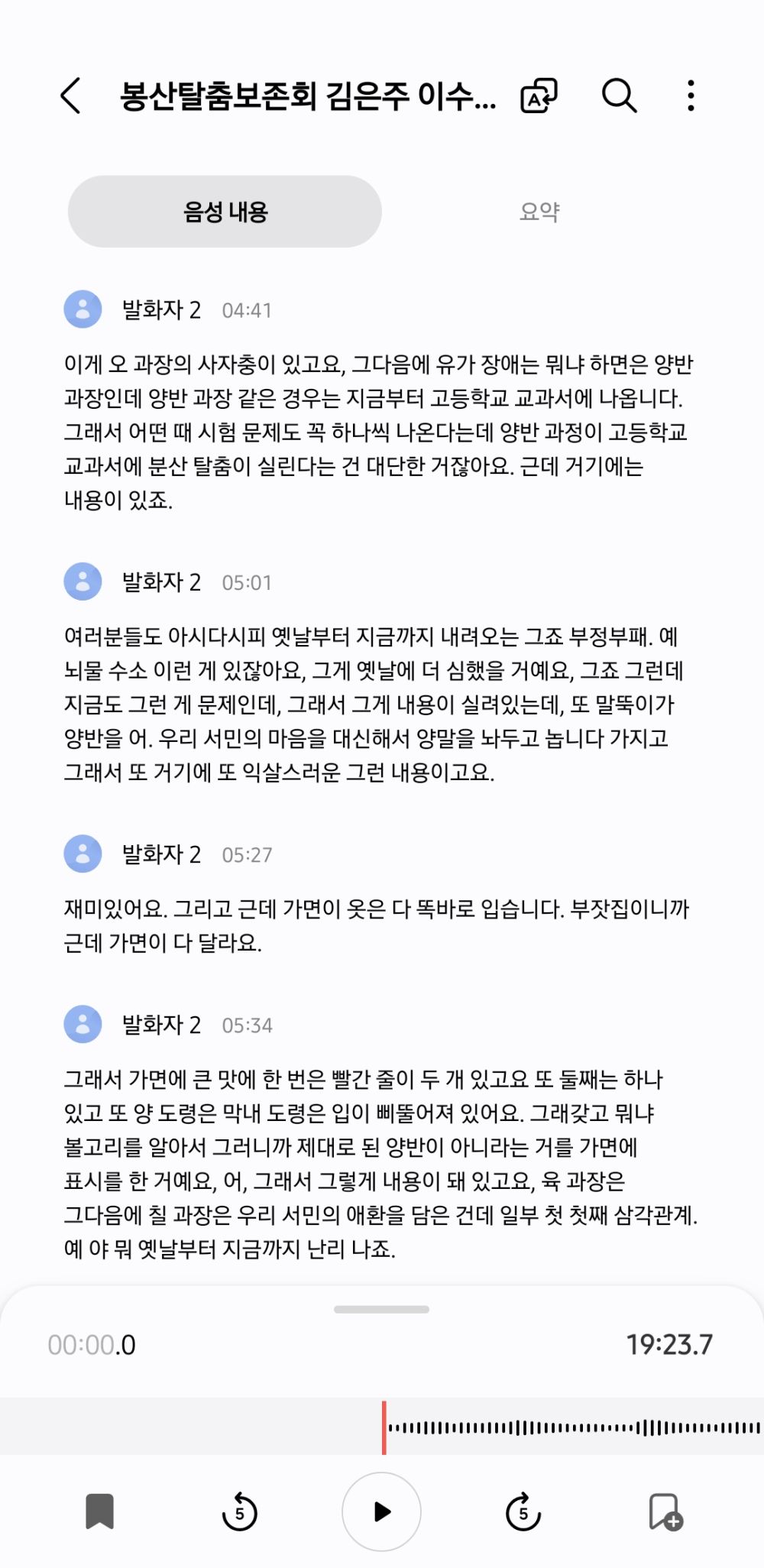Tap the speaker avatar beside 05:34
Viewport: 764px width, 1568px height.
pos(83,1024)
